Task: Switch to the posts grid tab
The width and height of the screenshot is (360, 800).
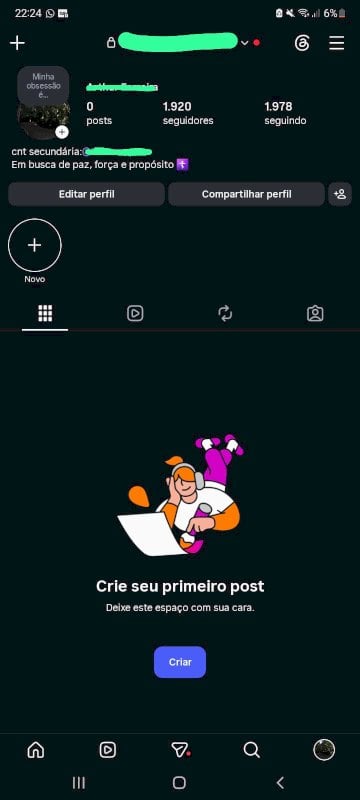Action: pyautogui.click(x=45, y=313)
